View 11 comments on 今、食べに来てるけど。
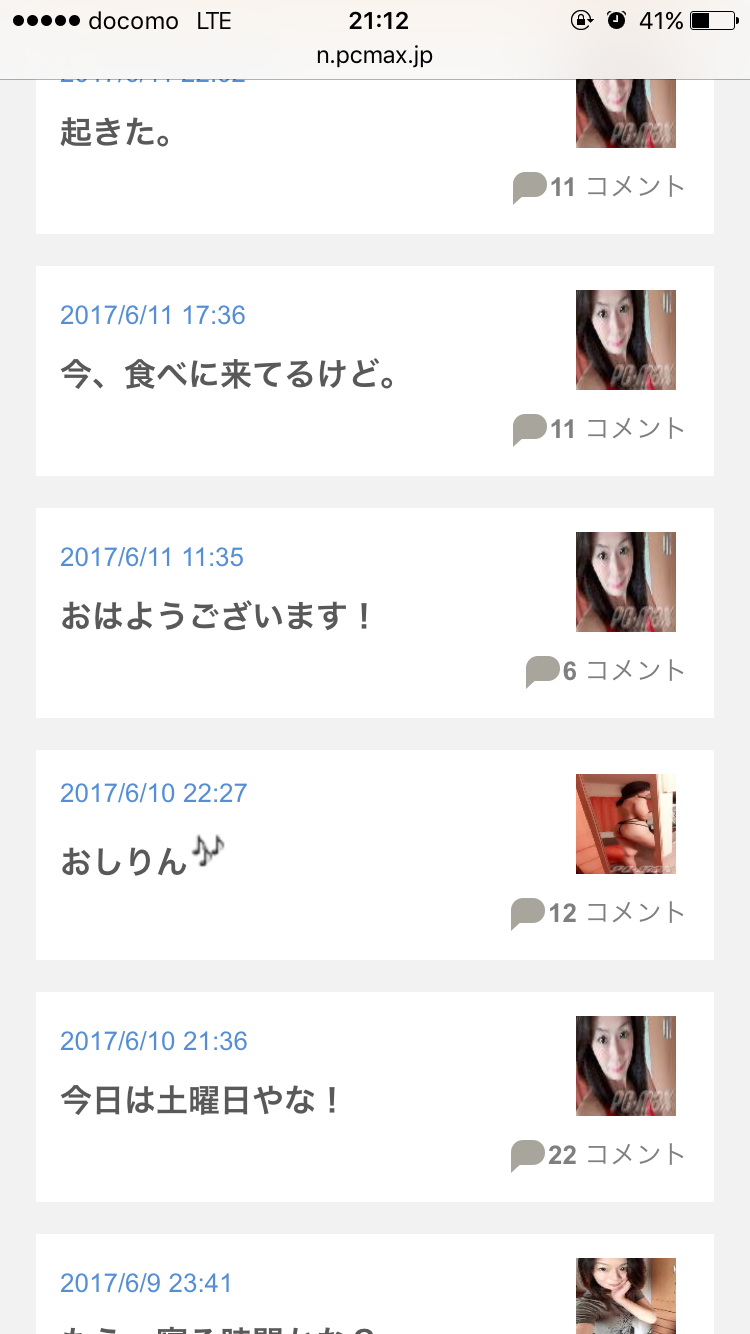 (x=599, y=429)
